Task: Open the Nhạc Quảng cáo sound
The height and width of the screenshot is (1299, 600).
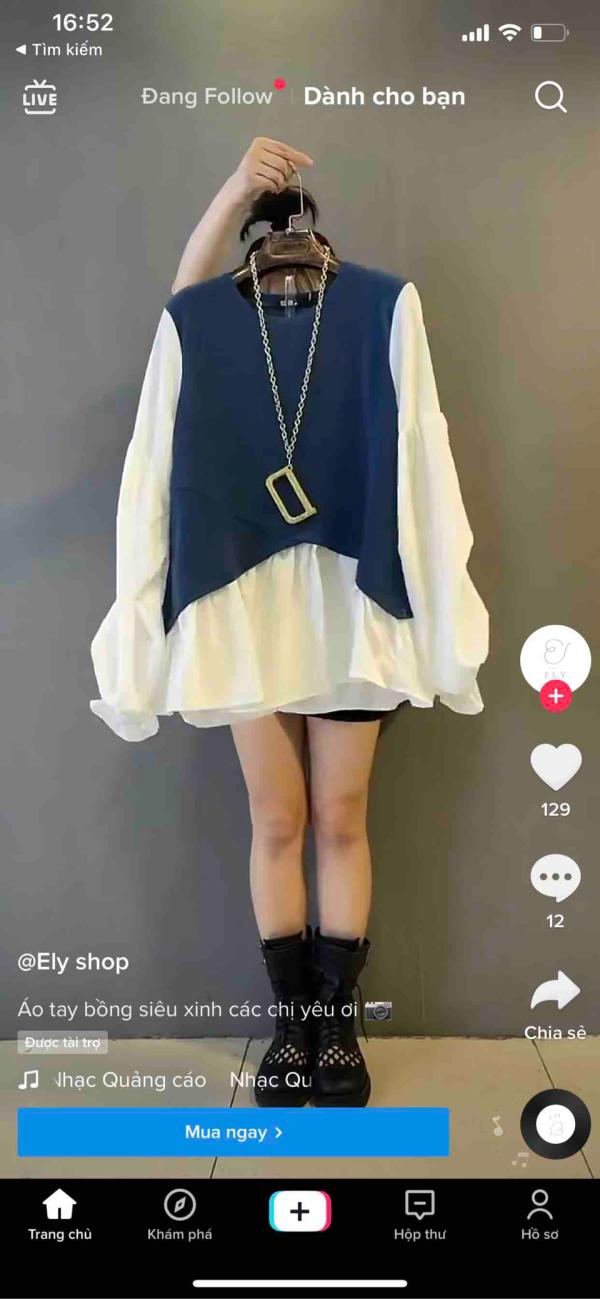Action: (x=128, y=1080)
